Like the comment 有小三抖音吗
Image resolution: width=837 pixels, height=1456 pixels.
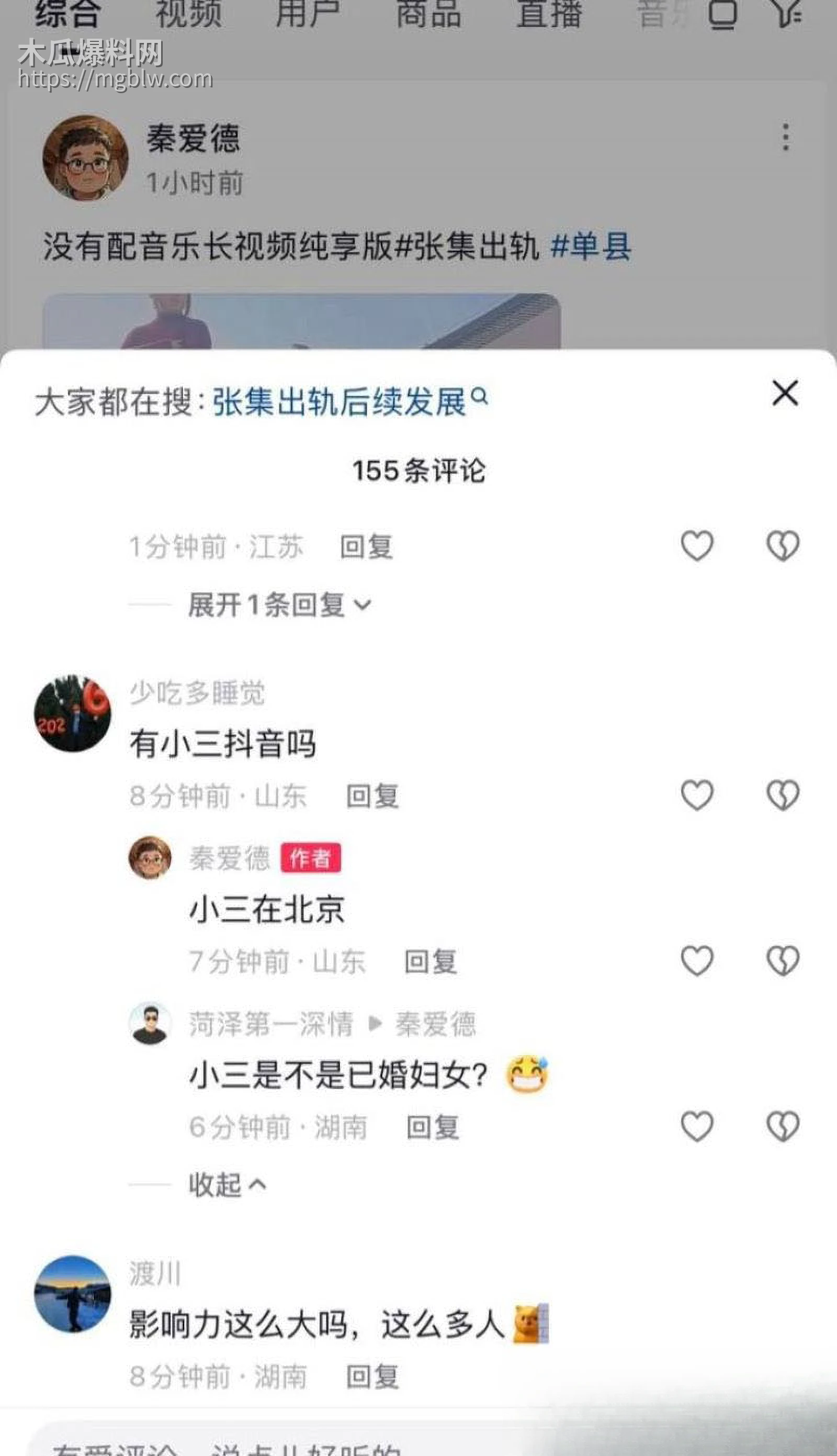click(697, 796)
